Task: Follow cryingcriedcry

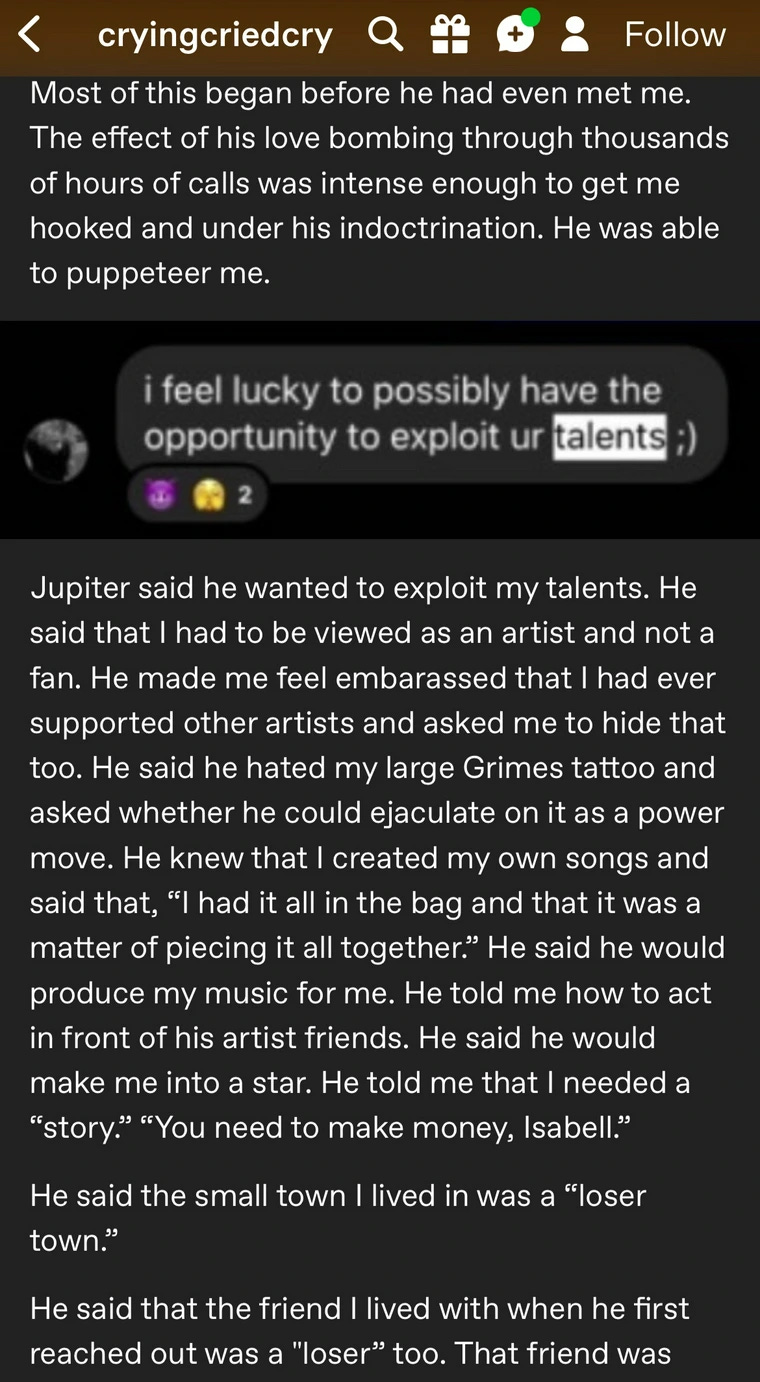Action: tap(675, 35)
